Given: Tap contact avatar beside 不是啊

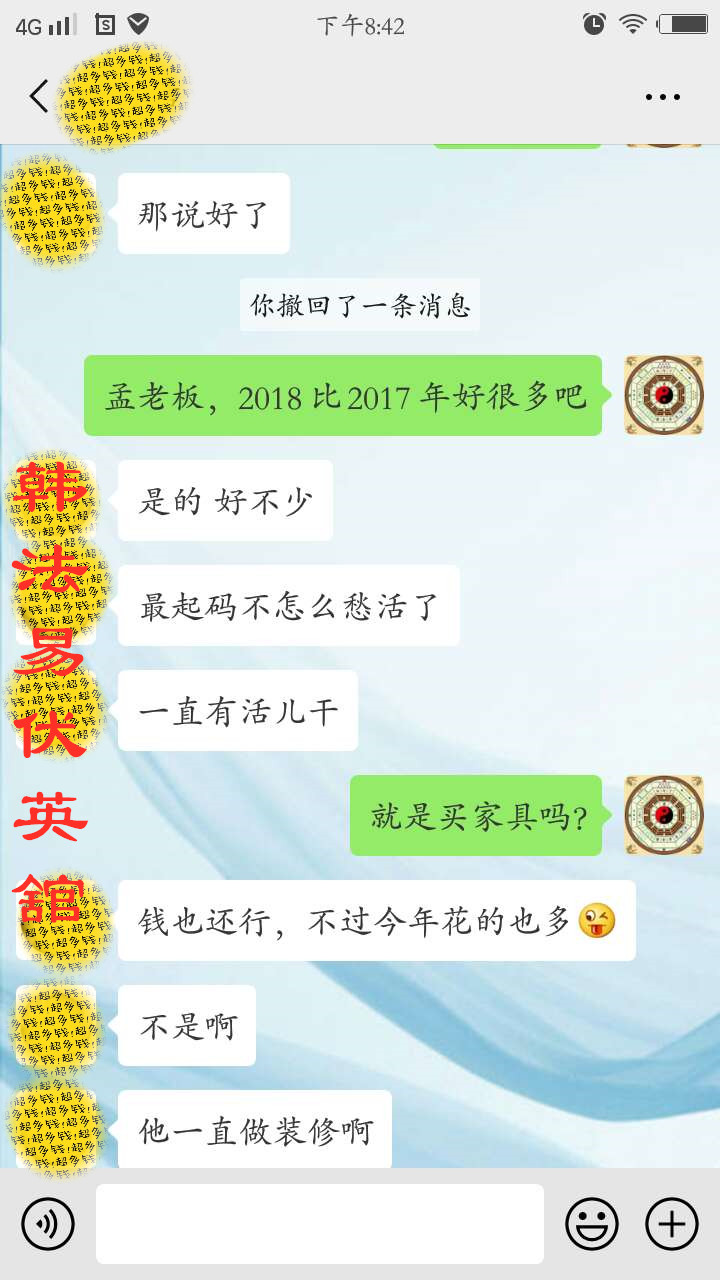Looking at the screenshot, I should [56, 1025].
